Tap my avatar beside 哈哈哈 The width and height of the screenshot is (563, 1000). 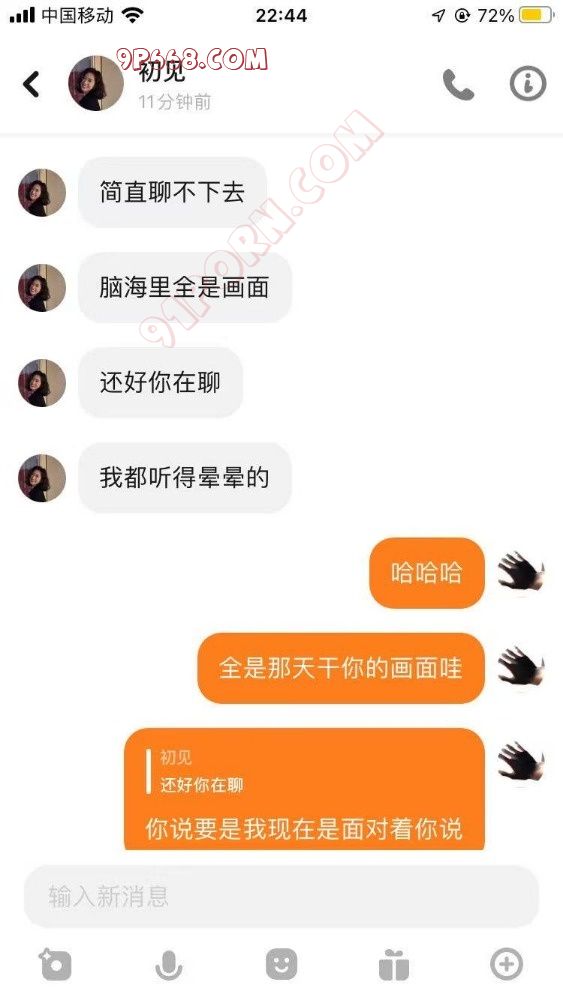click(x=521, y=572)
